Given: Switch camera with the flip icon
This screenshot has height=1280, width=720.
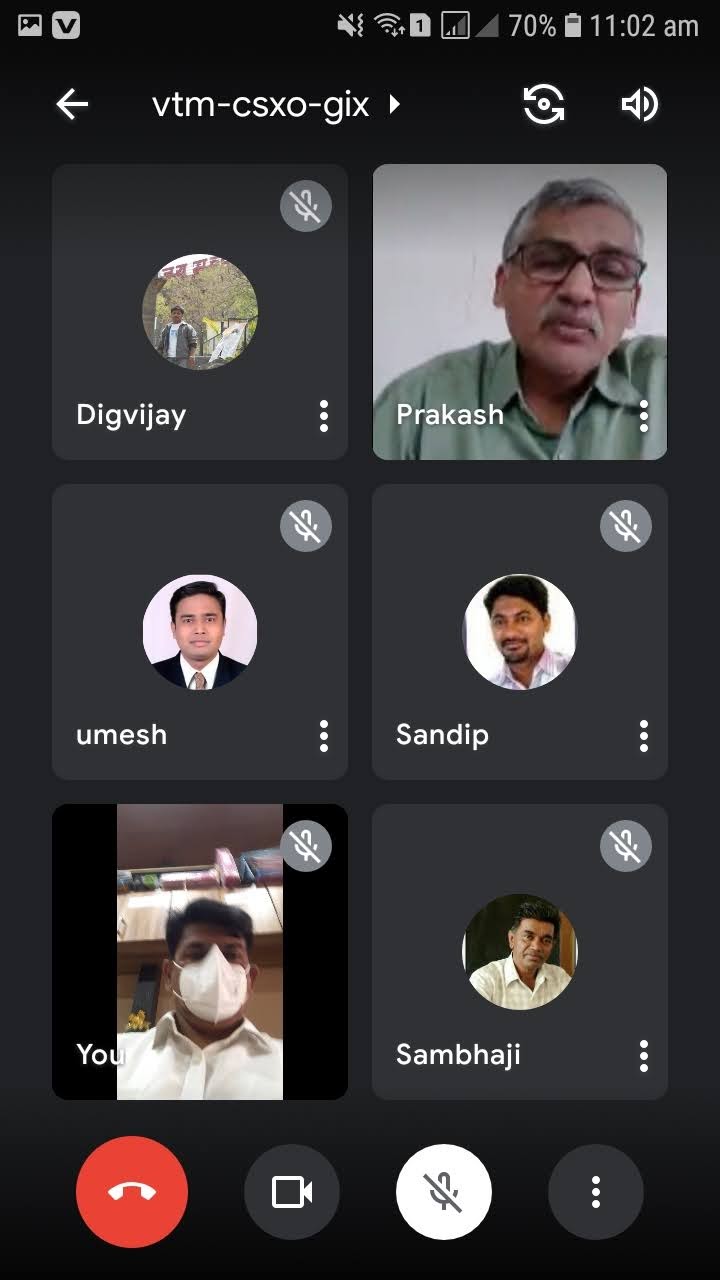Looking at the screenshot, I should point(544,104).
